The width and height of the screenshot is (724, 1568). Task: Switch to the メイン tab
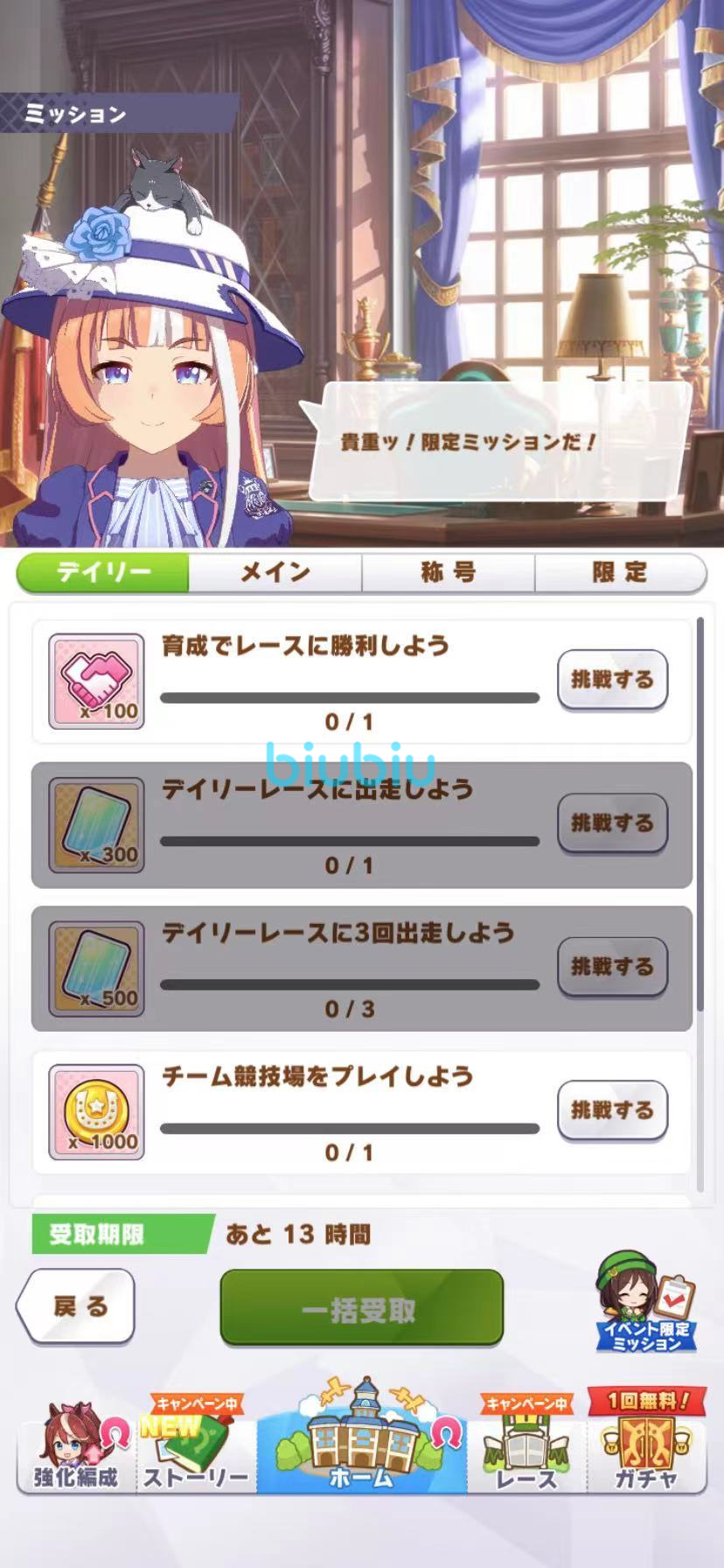275,572
